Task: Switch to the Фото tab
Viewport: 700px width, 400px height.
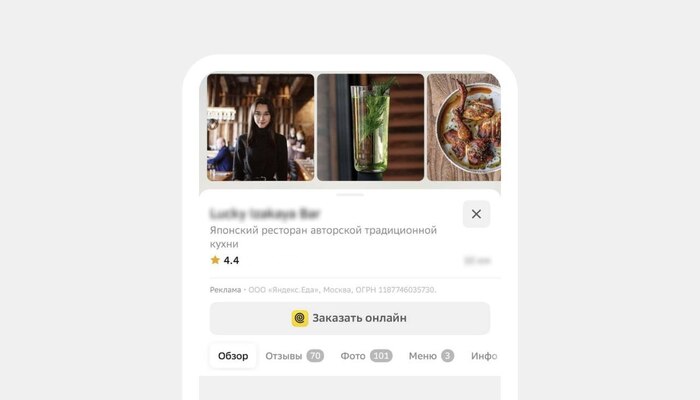Action: [x=365, y=356]
